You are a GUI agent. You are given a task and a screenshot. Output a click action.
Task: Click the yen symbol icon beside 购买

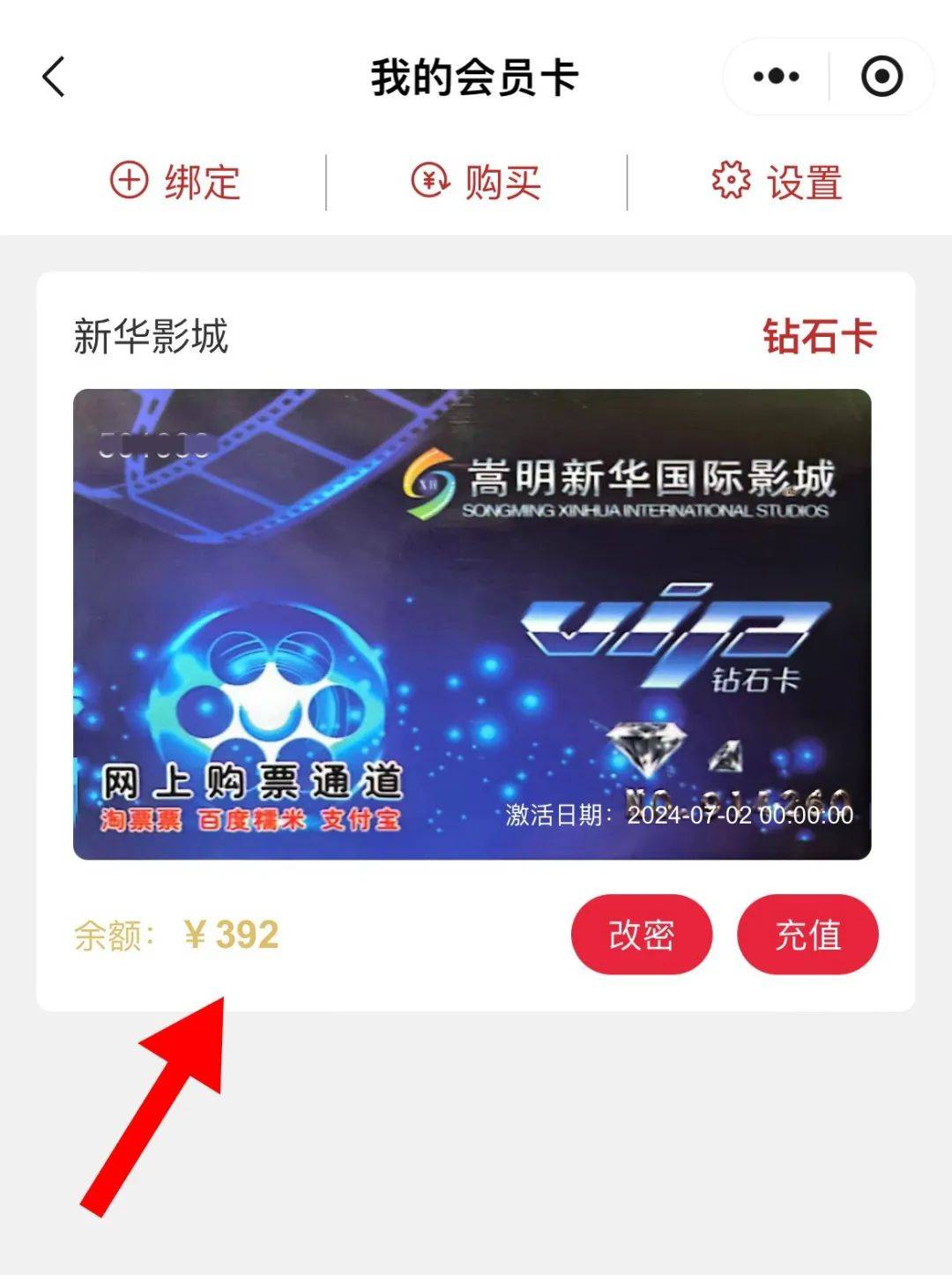429,182
